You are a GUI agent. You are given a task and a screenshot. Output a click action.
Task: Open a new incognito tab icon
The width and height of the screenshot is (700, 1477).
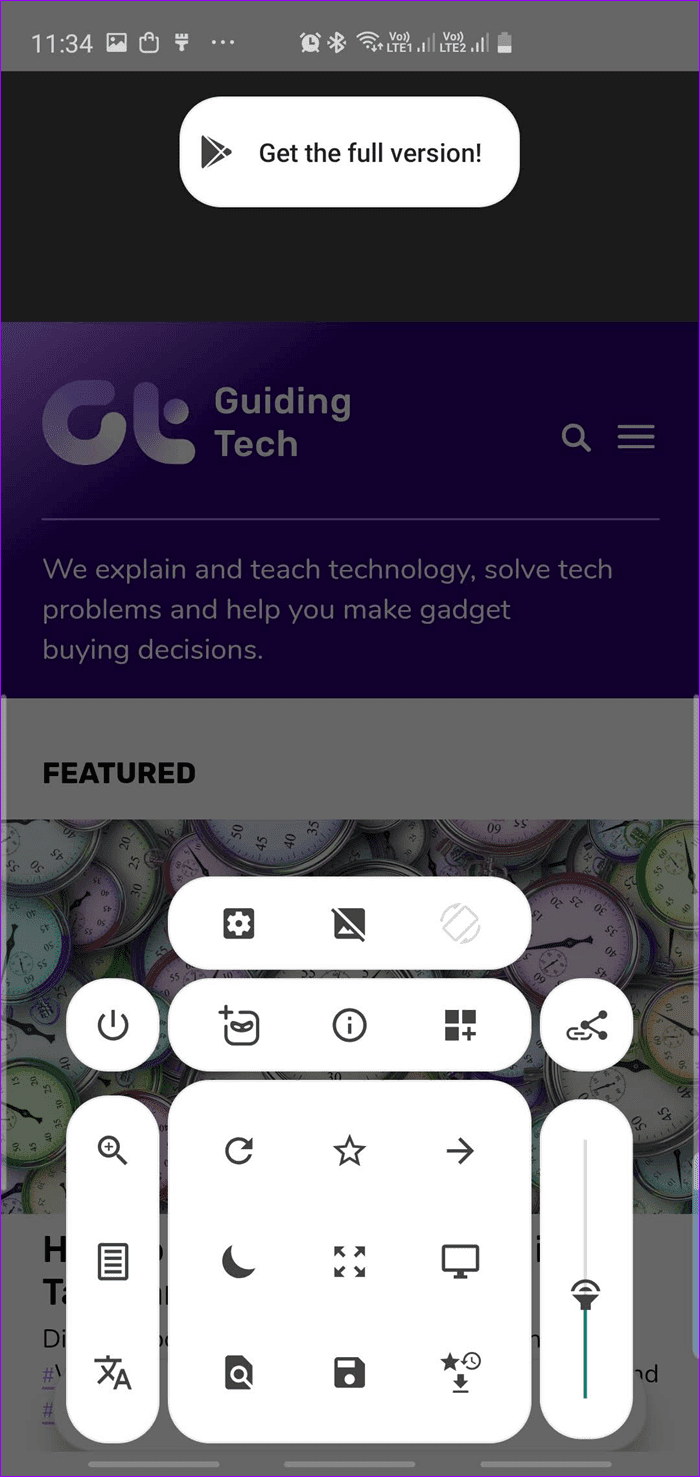[238, 1025]
